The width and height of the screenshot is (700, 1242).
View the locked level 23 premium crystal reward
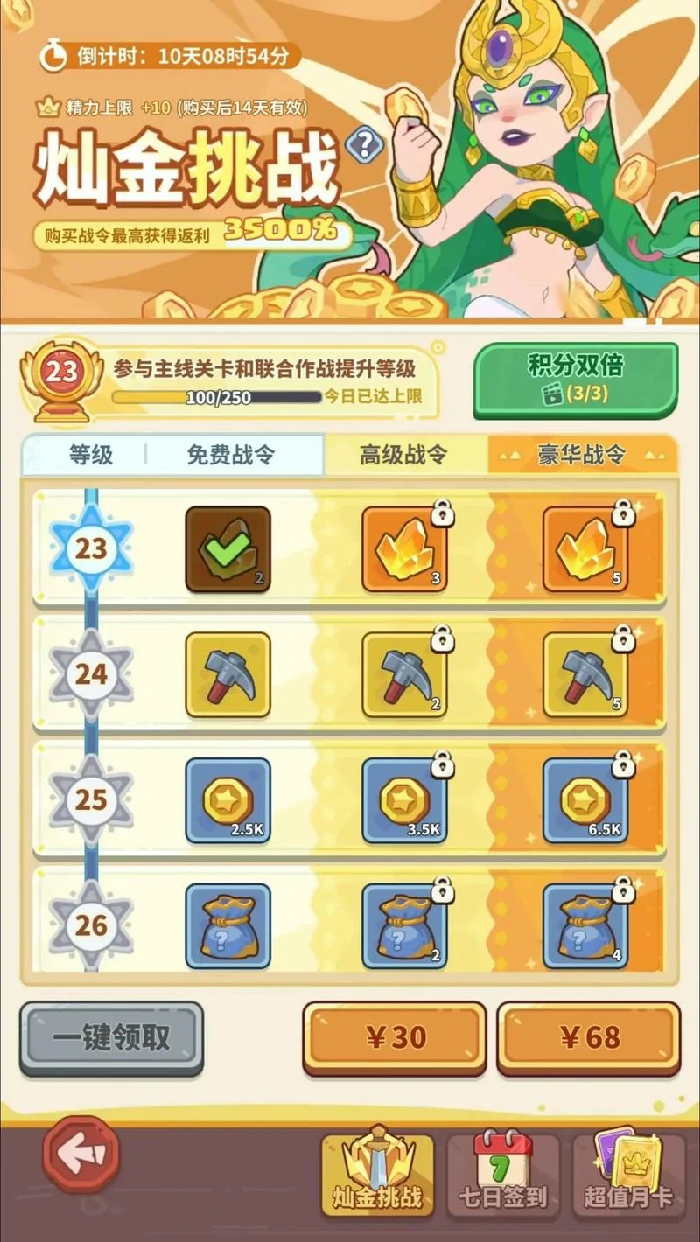tap(404, 548)
